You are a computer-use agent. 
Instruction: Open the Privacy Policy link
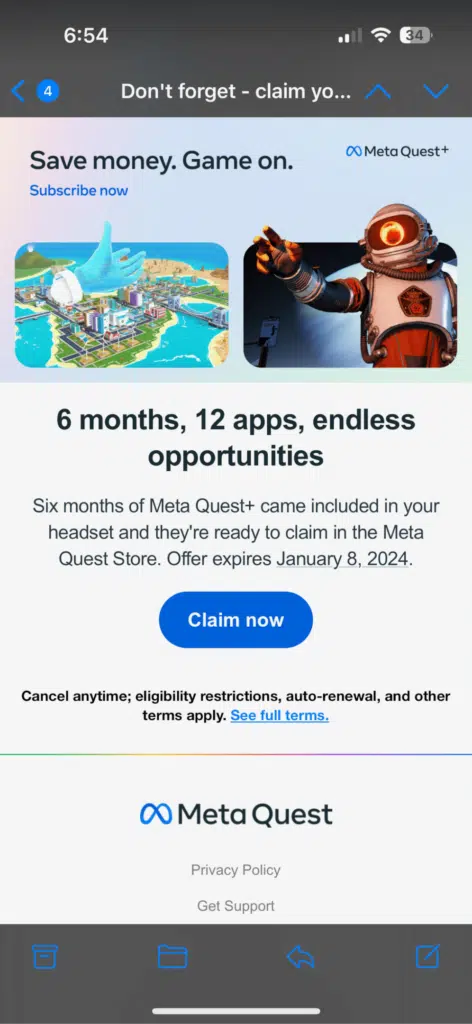(236, 870)
